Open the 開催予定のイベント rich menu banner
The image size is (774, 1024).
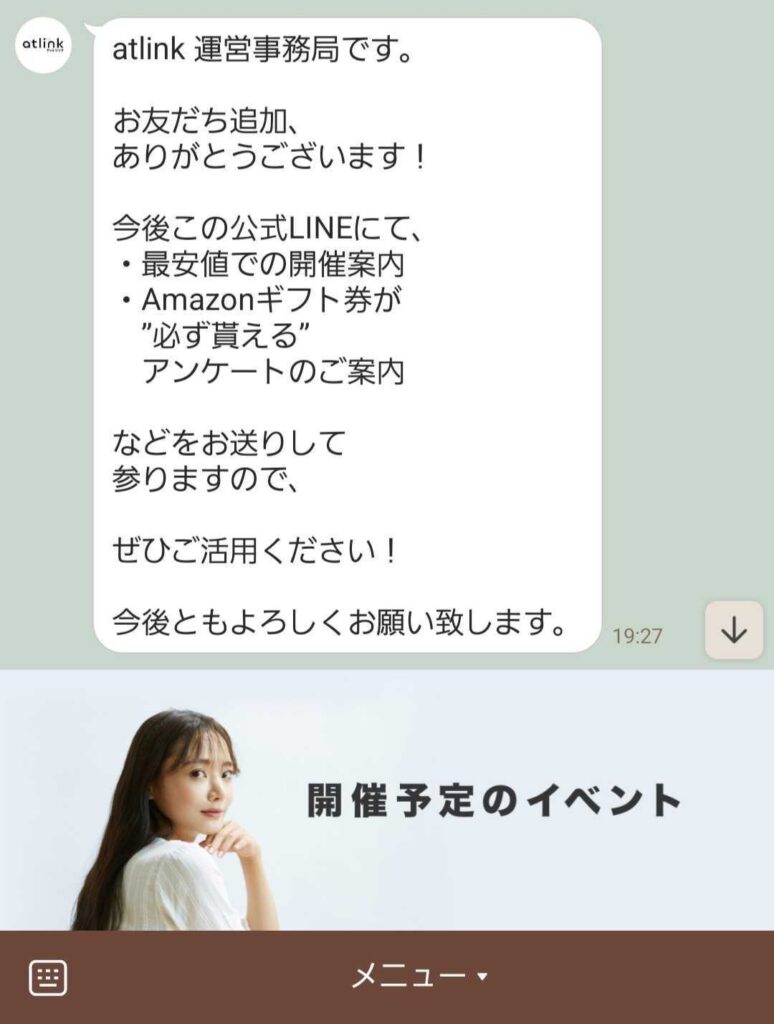[387, 800]
